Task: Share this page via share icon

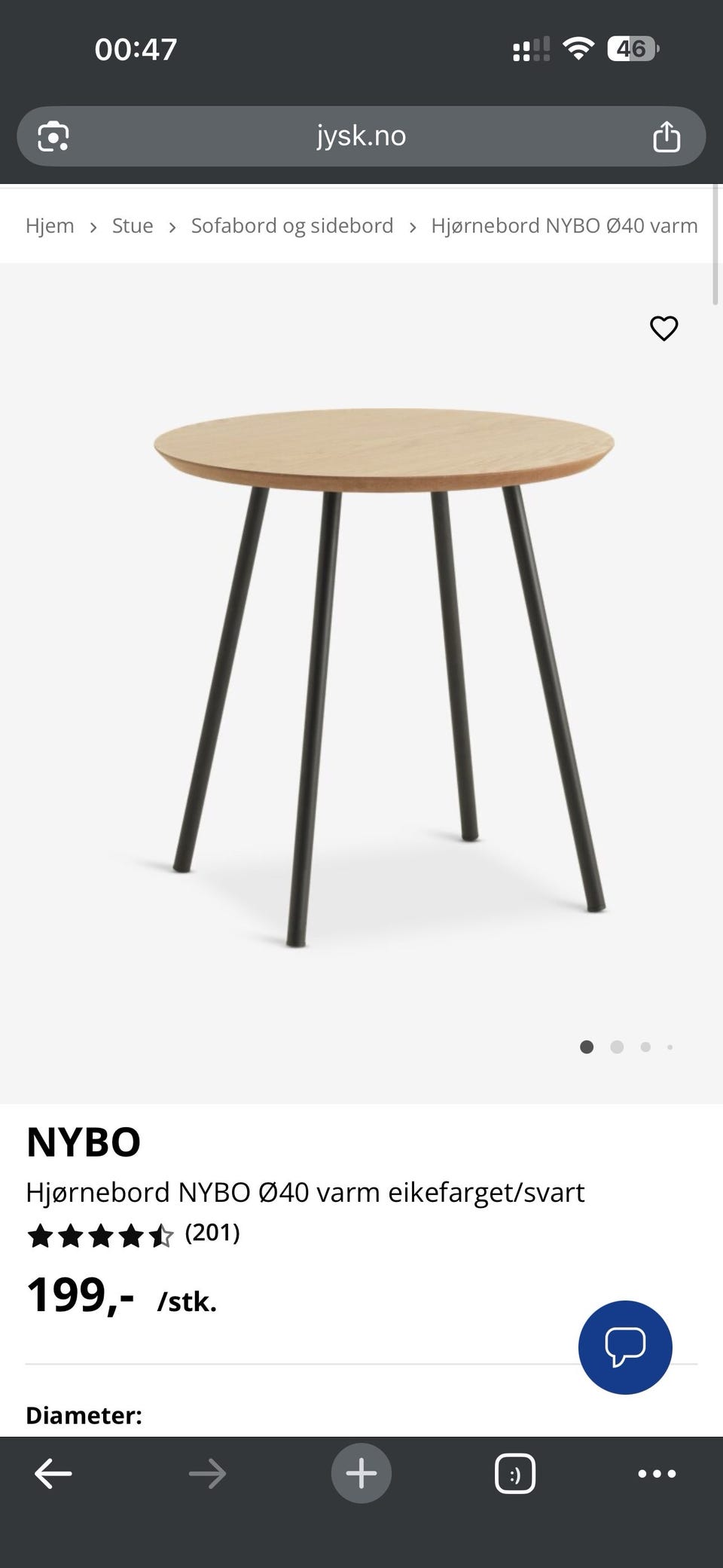Action: pos(667,136)
